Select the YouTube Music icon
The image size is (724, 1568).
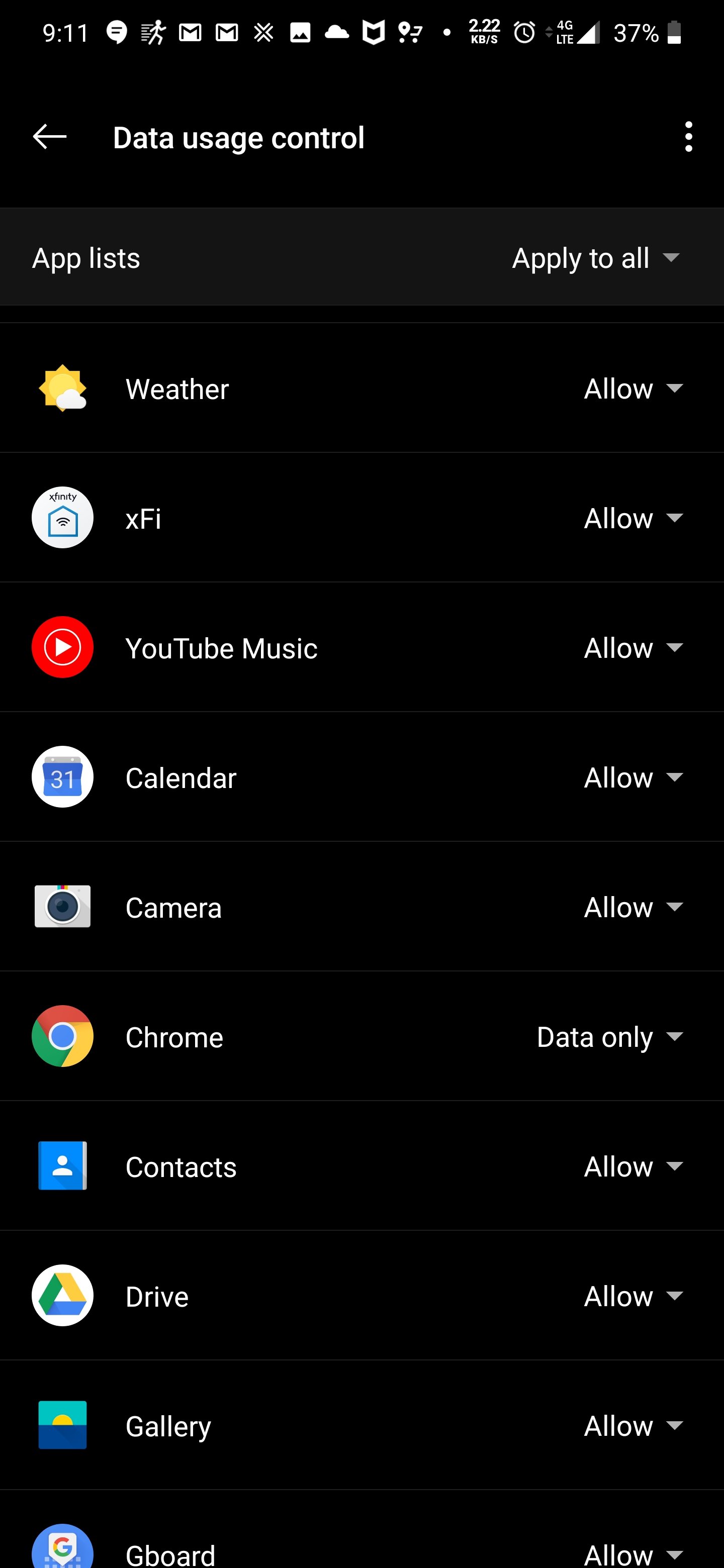point(62,647)
